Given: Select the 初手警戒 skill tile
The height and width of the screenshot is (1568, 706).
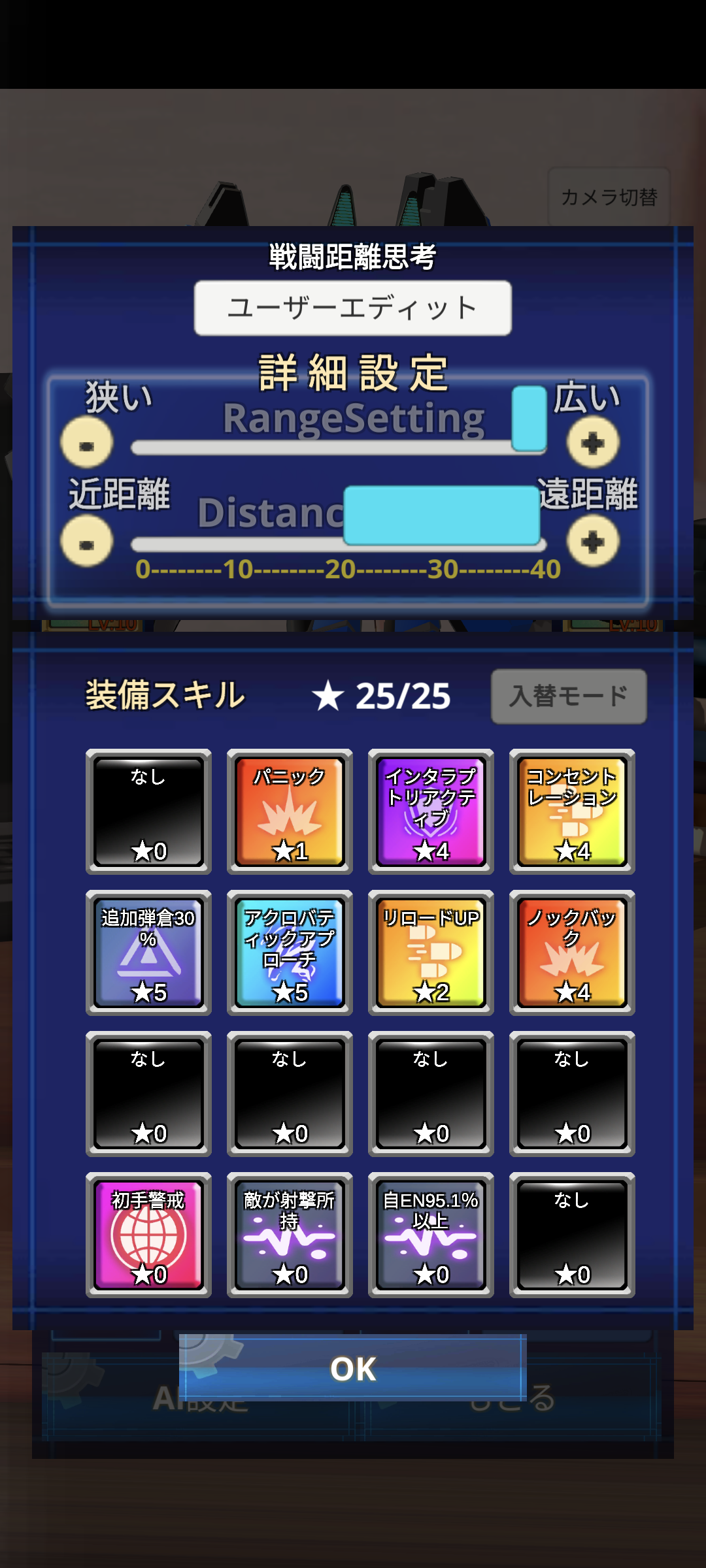Looking at the screenshot, I should [148, 1235].
